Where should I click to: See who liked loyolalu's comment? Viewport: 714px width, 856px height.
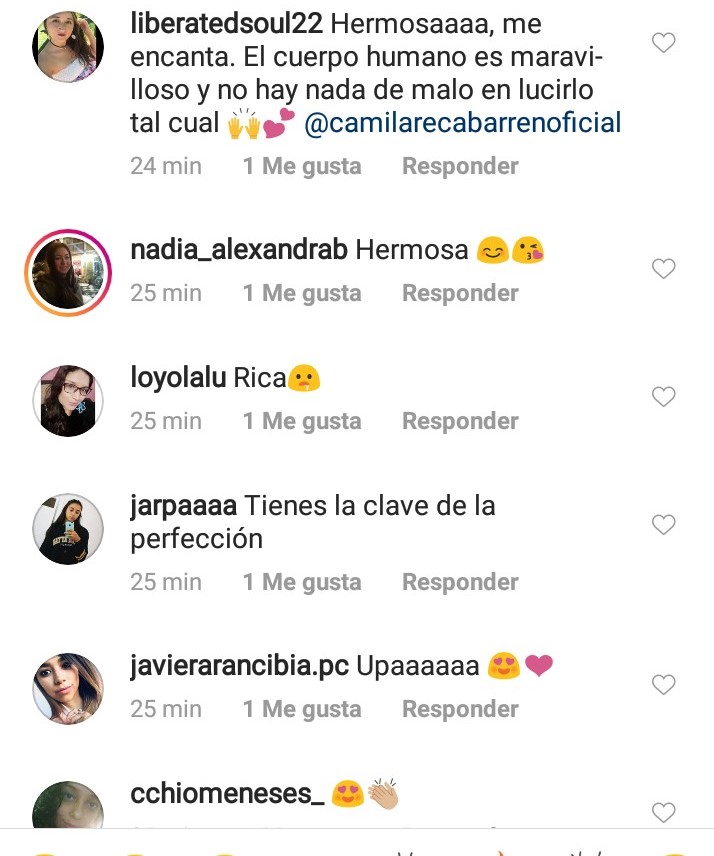(302, 421)
